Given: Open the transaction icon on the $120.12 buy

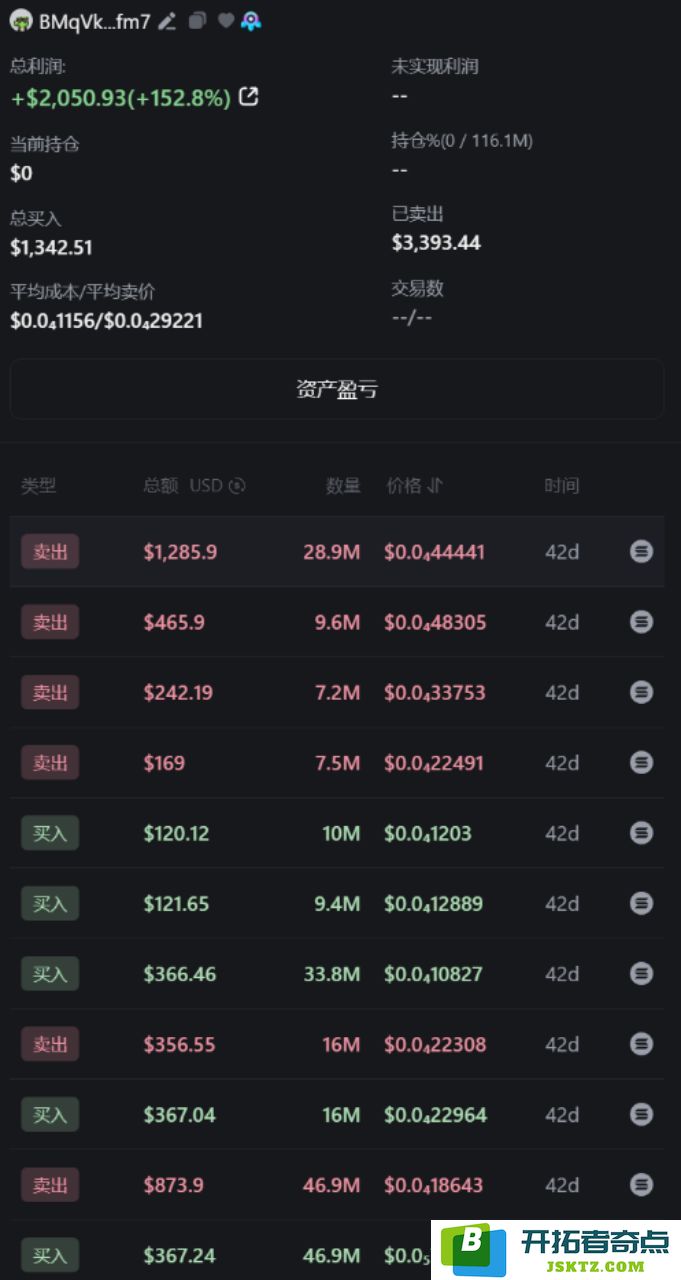Looking at the screenshot, I should 642,833.
